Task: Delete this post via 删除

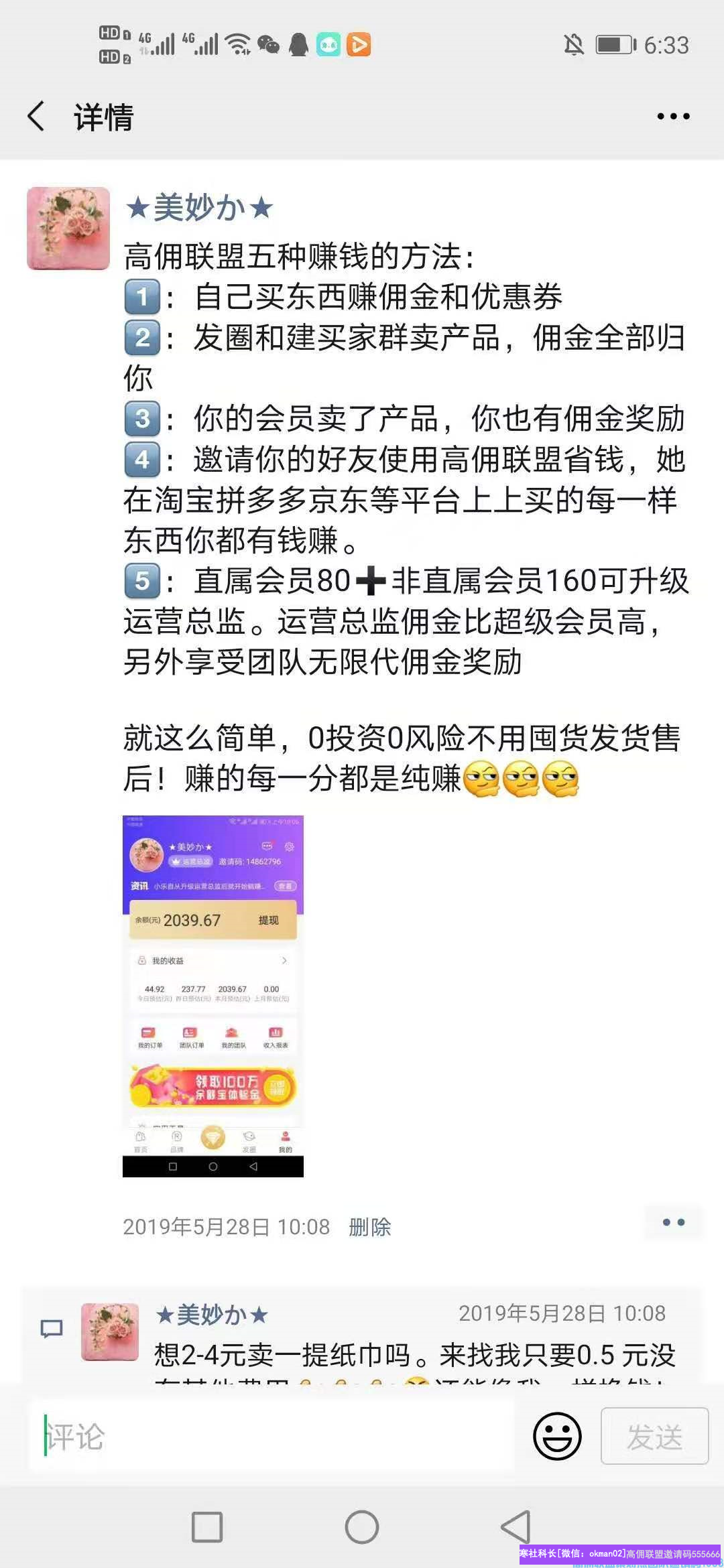Action: click(x=369, y=1227)
